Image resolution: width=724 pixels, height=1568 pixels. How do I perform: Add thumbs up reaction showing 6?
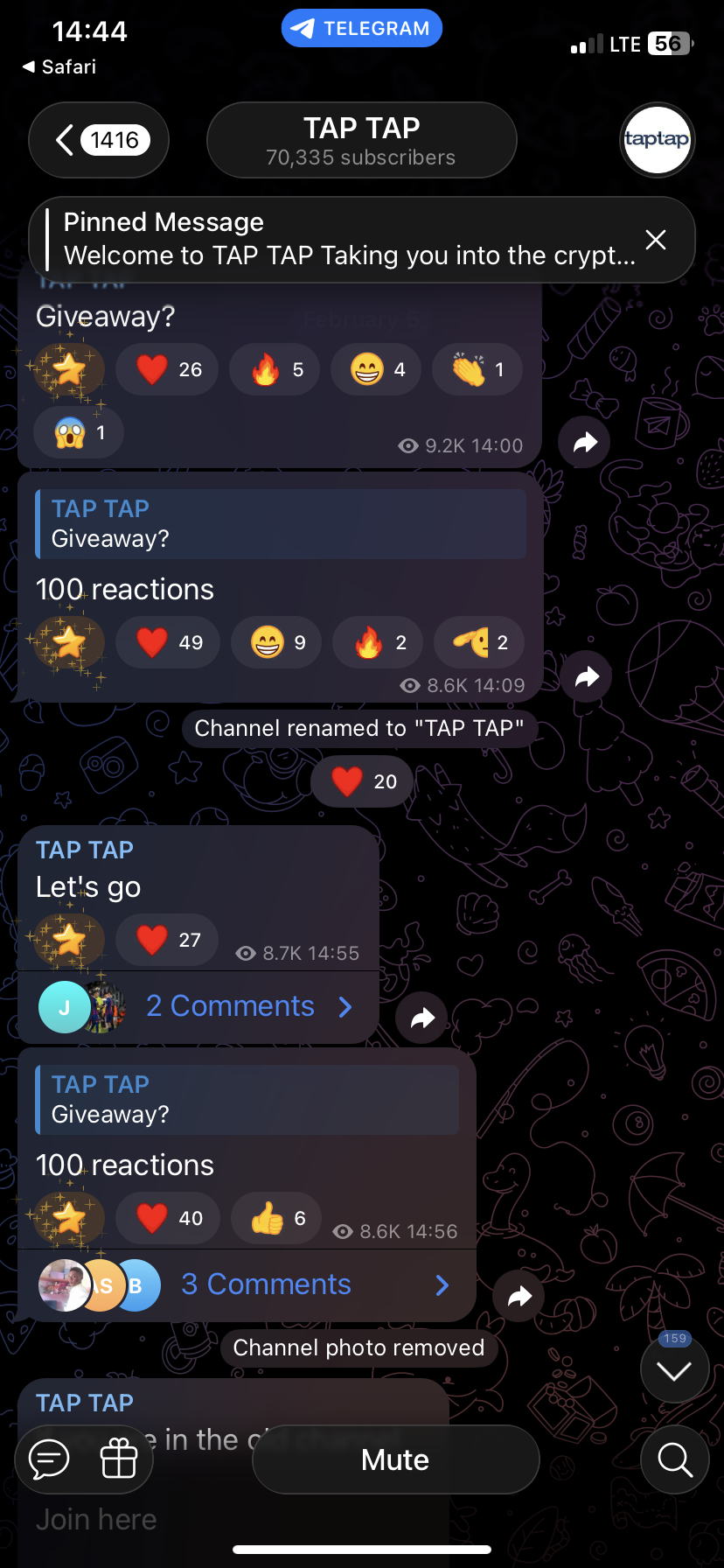pos(277,1218)
